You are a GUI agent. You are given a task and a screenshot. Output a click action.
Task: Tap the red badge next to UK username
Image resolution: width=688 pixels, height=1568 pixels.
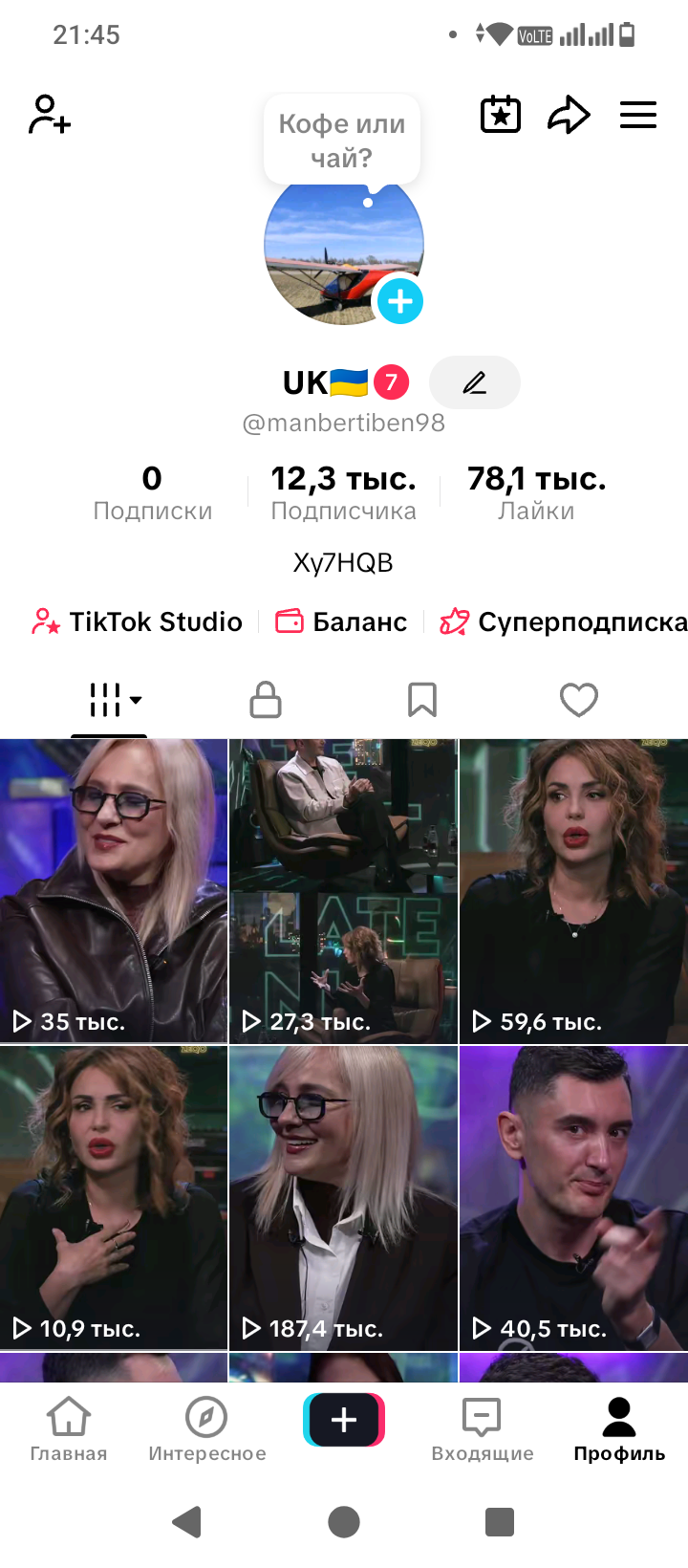tap(391, 381)
